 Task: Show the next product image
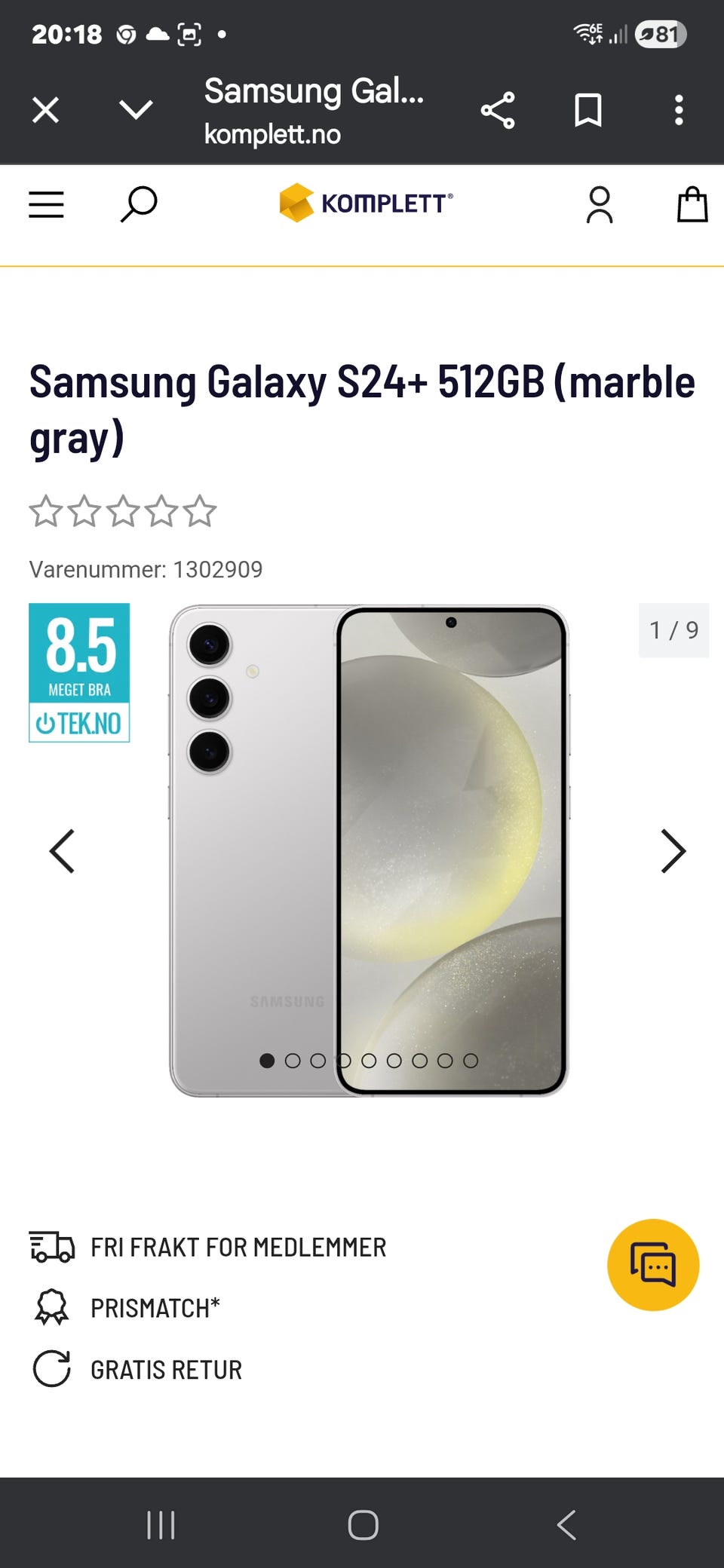tap(671, 851)
